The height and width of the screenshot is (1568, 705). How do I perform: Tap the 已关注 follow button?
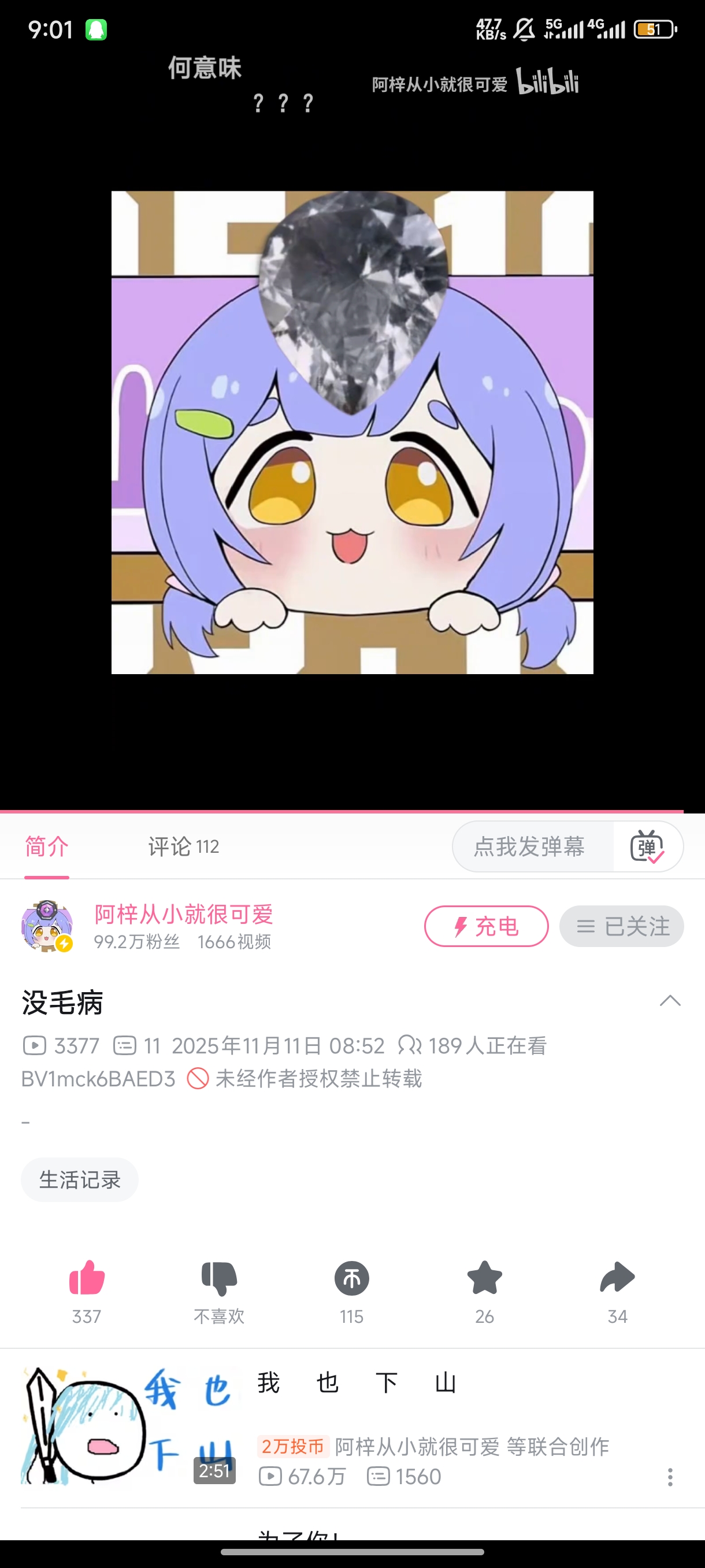coord(621,926)
